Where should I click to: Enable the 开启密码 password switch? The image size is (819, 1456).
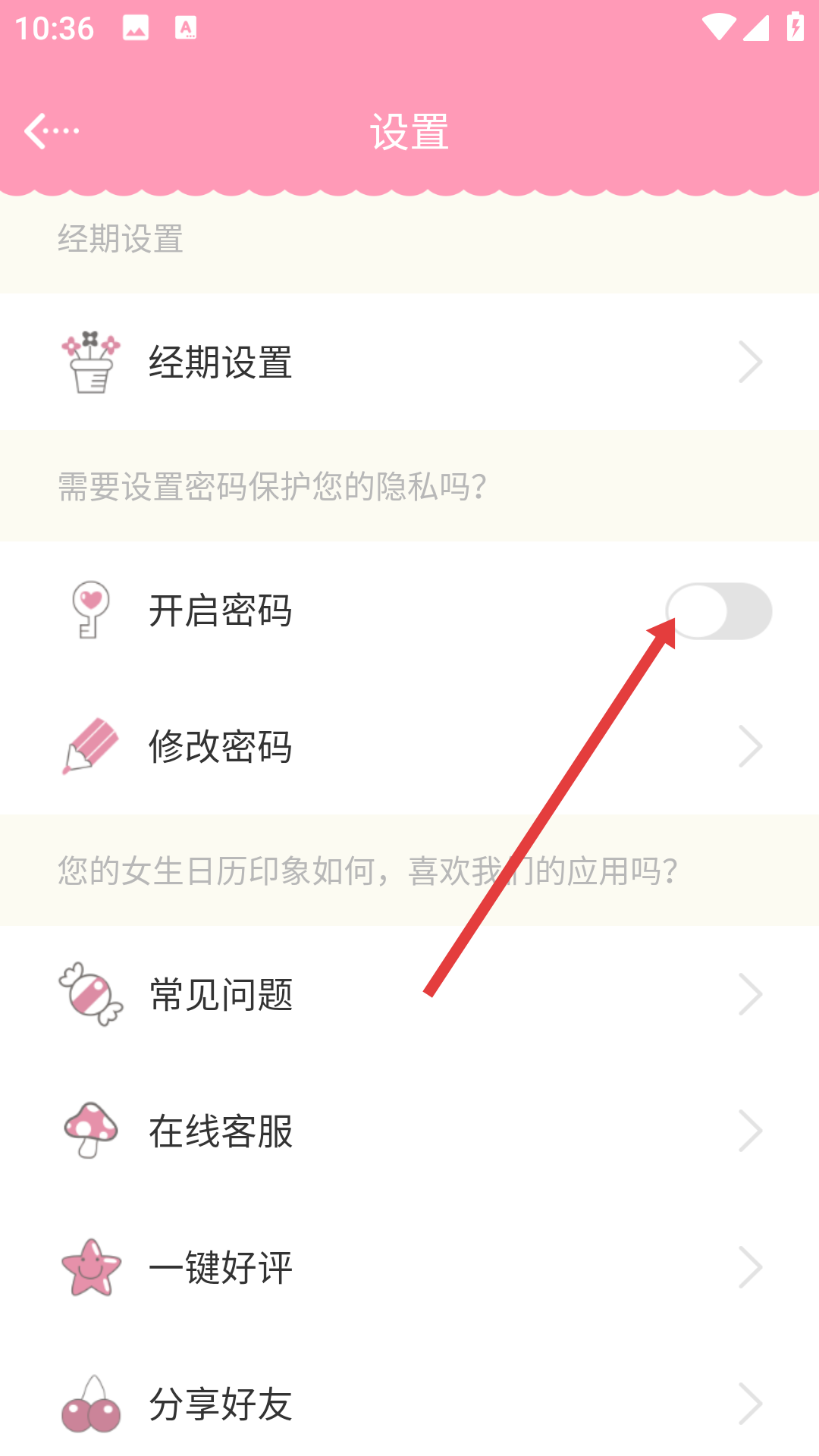(x=718, y=611)
